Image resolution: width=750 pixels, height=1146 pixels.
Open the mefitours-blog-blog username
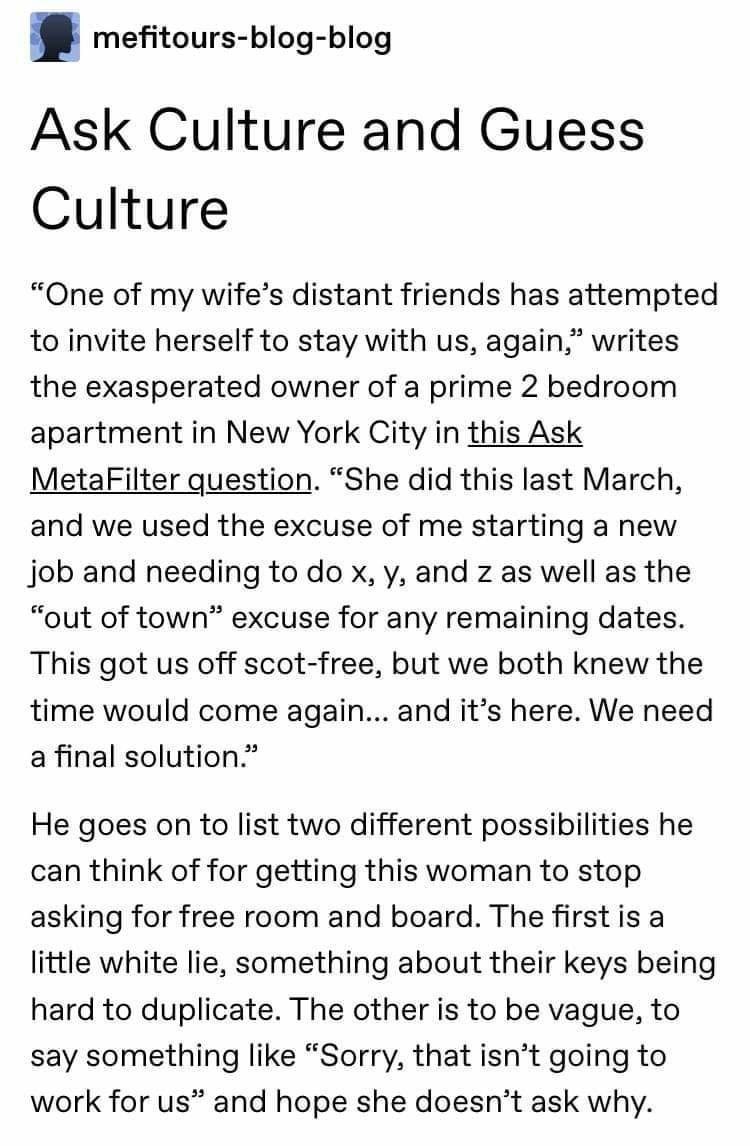tap(242, 38)
